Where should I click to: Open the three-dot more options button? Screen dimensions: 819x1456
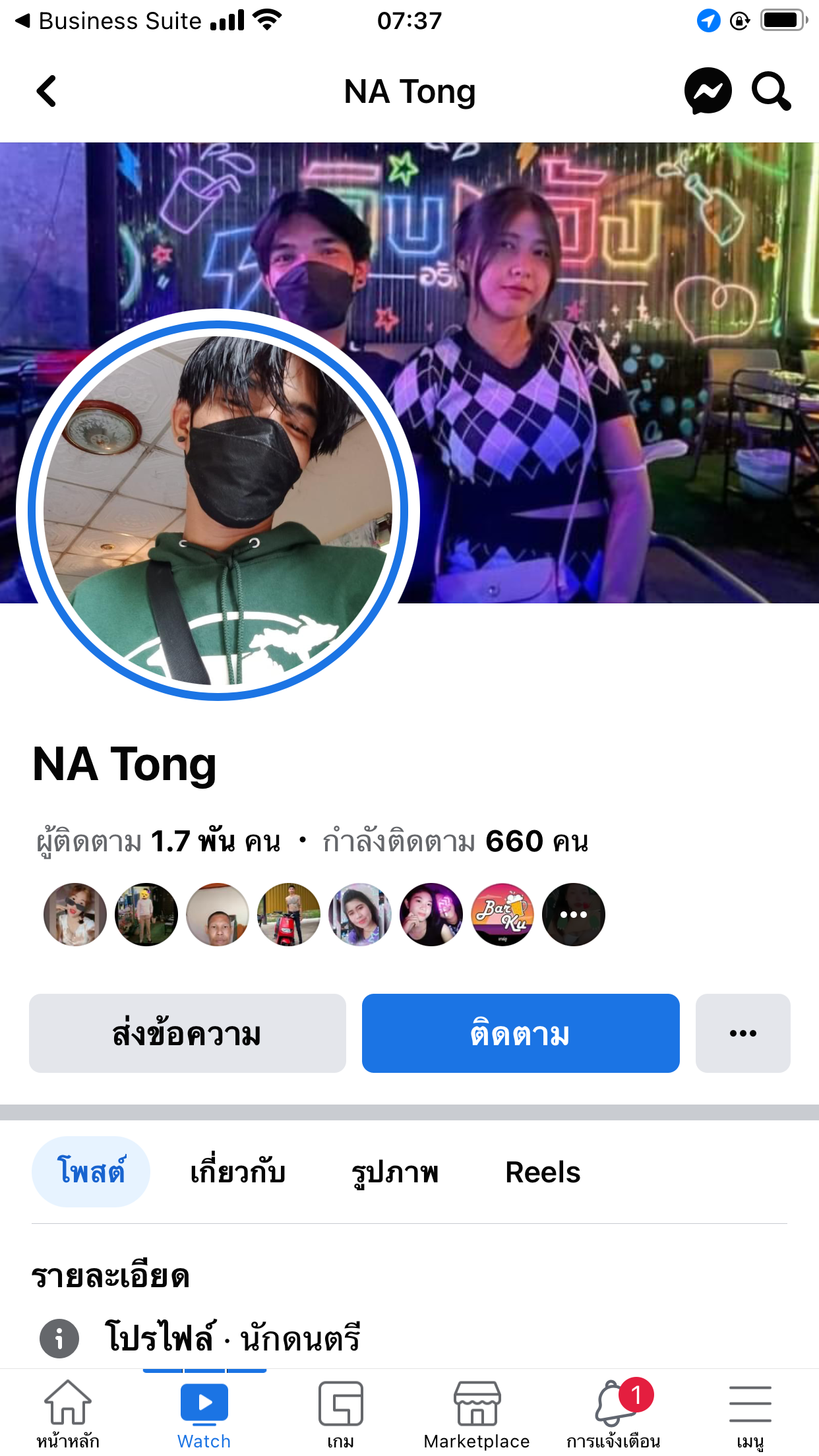click(x=743, y=1033)
